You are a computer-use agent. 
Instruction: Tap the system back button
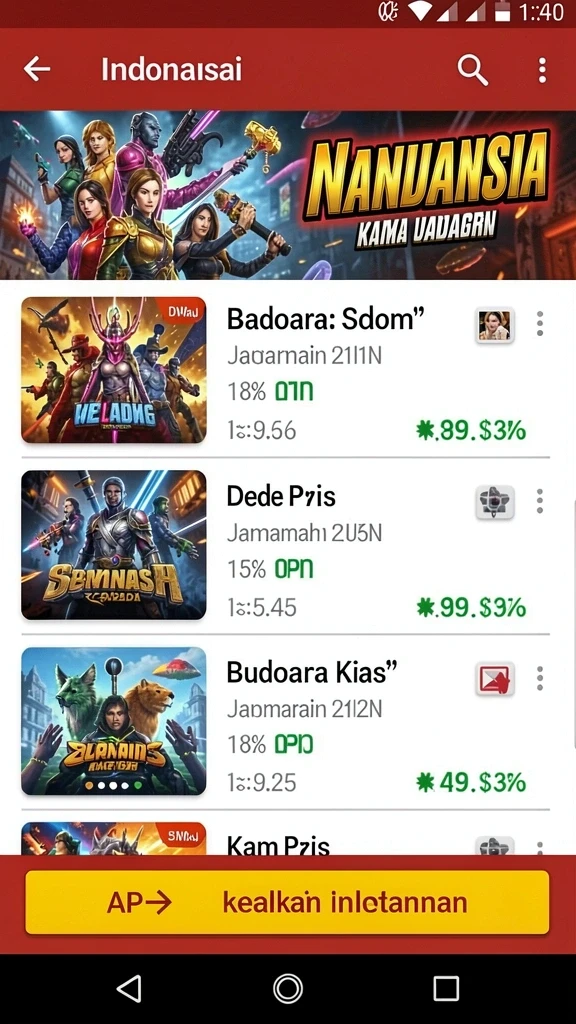pos(129,989)
